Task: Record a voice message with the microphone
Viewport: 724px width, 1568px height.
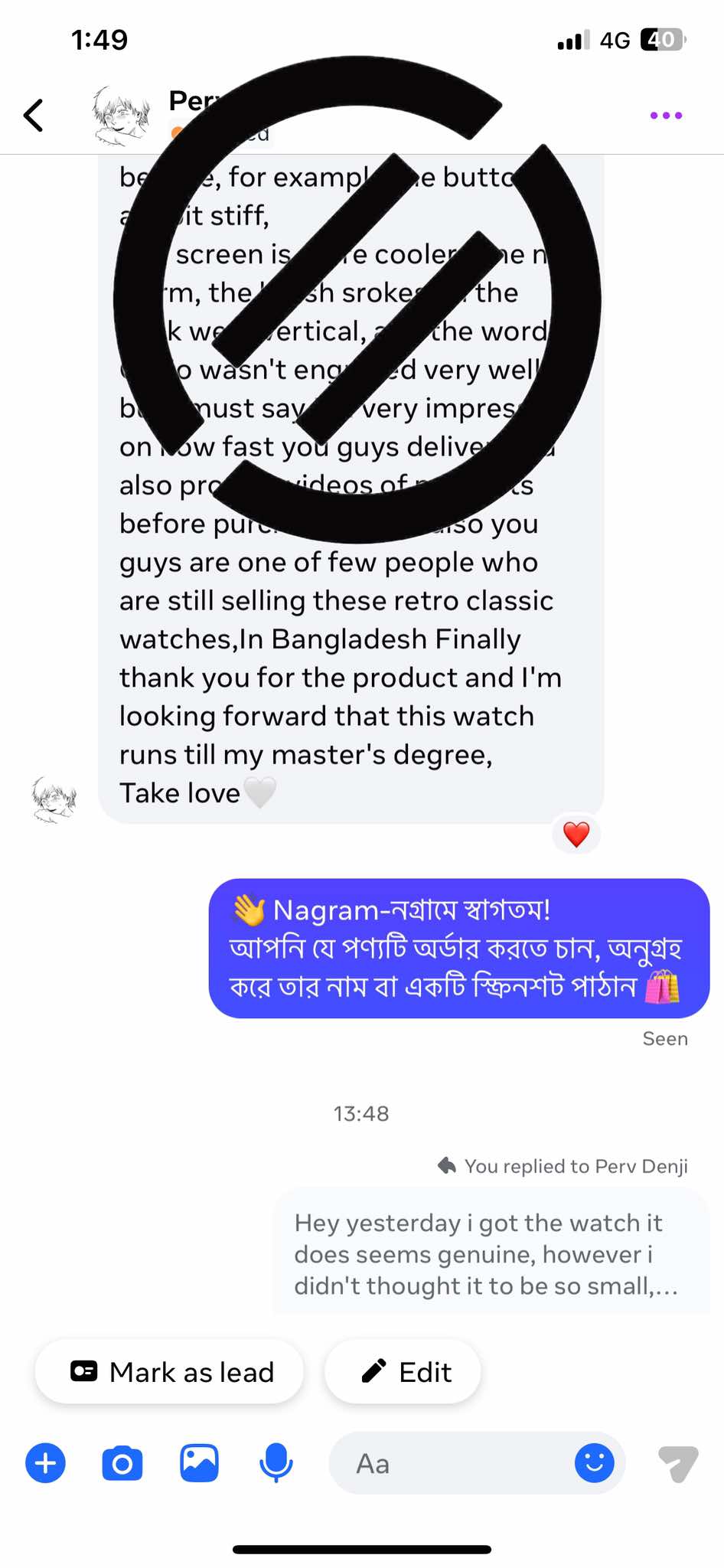Action: click(x=276, y=1463)
